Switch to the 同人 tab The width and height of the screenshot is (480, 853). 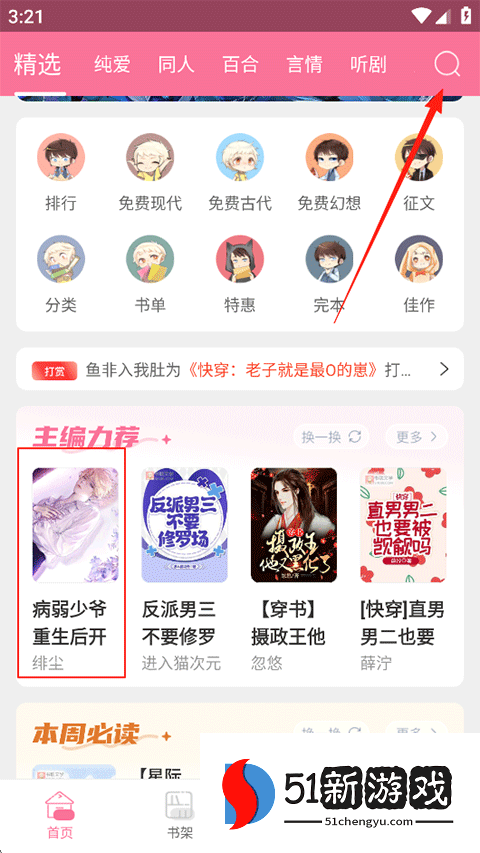click(176, 64)
